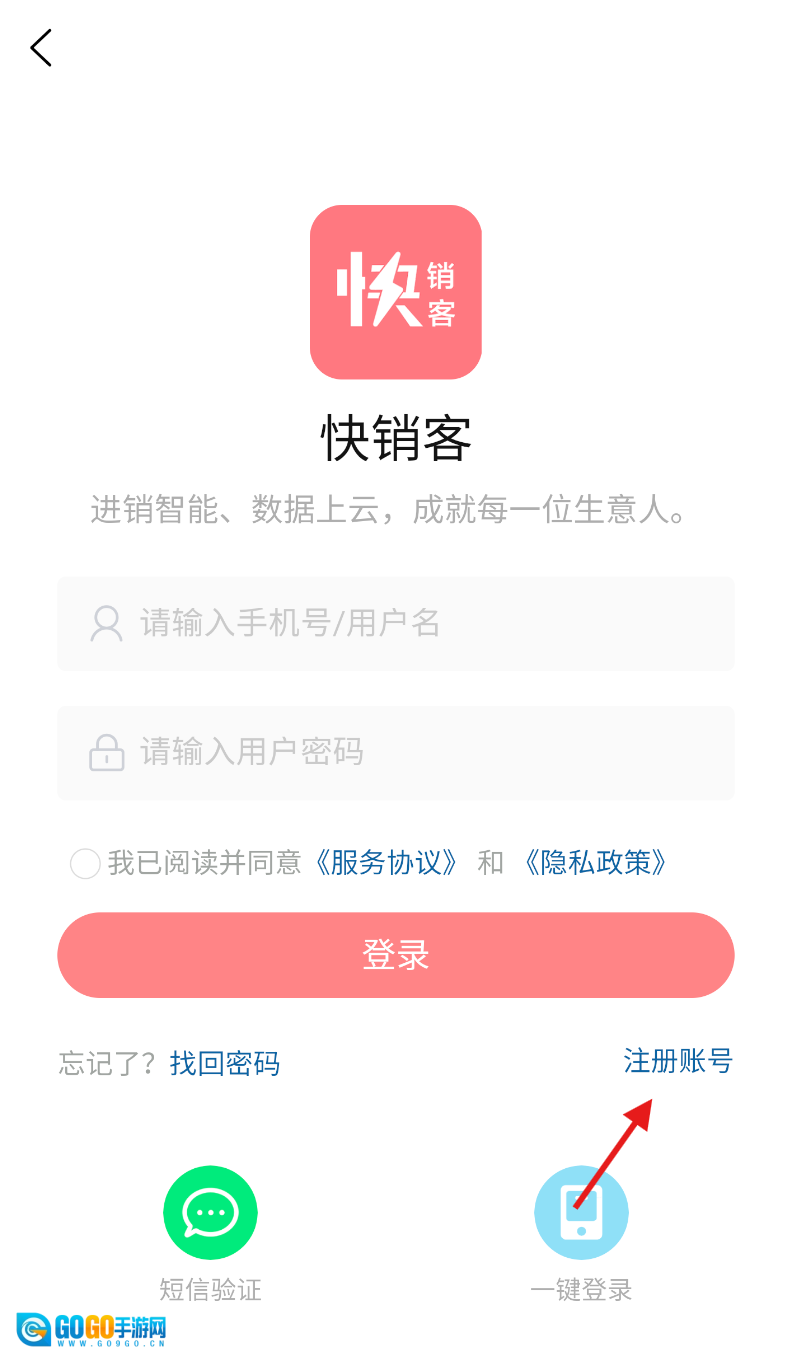Choose 短信验证 SMS login
The height and width of the screenshot is (1357, 787).
point(210,1213)
